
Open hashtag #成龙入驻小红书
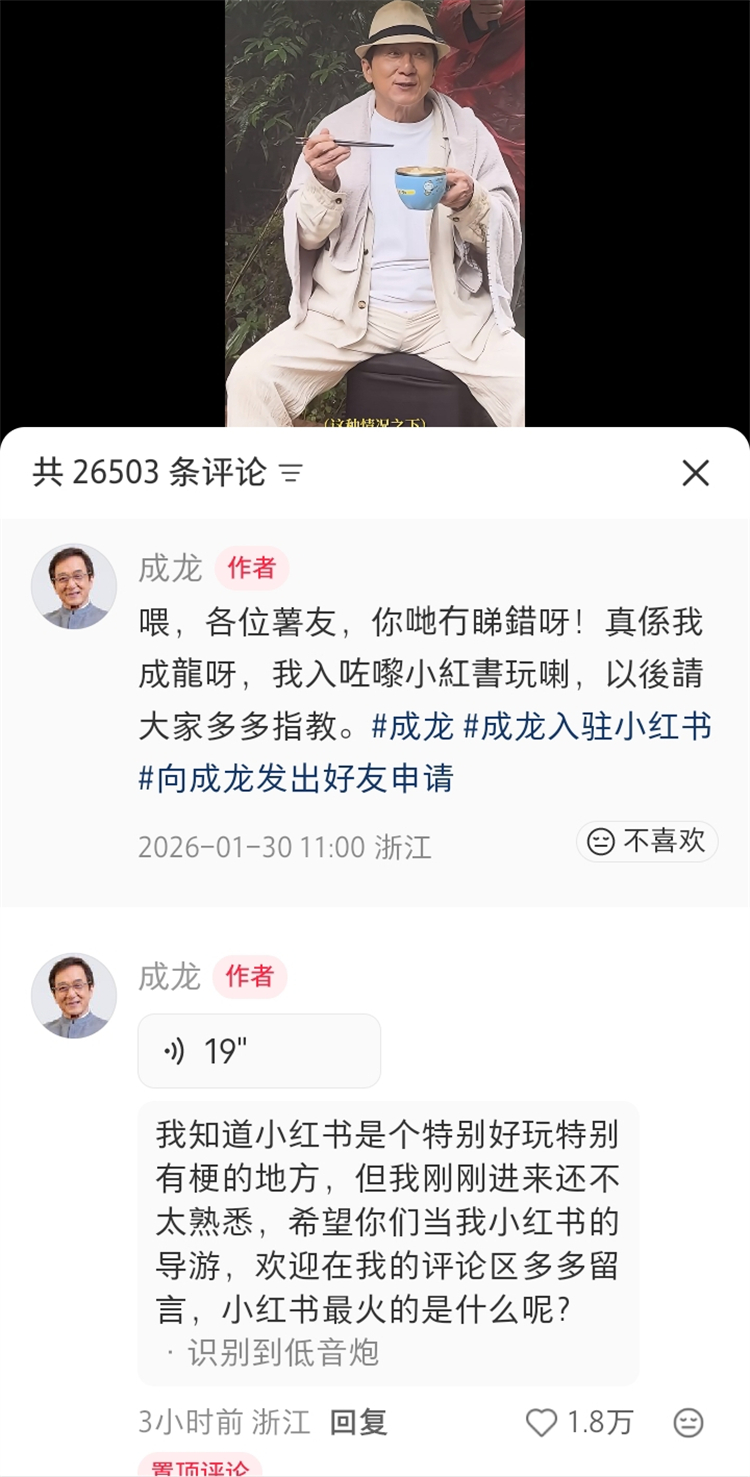click(587, 726)
